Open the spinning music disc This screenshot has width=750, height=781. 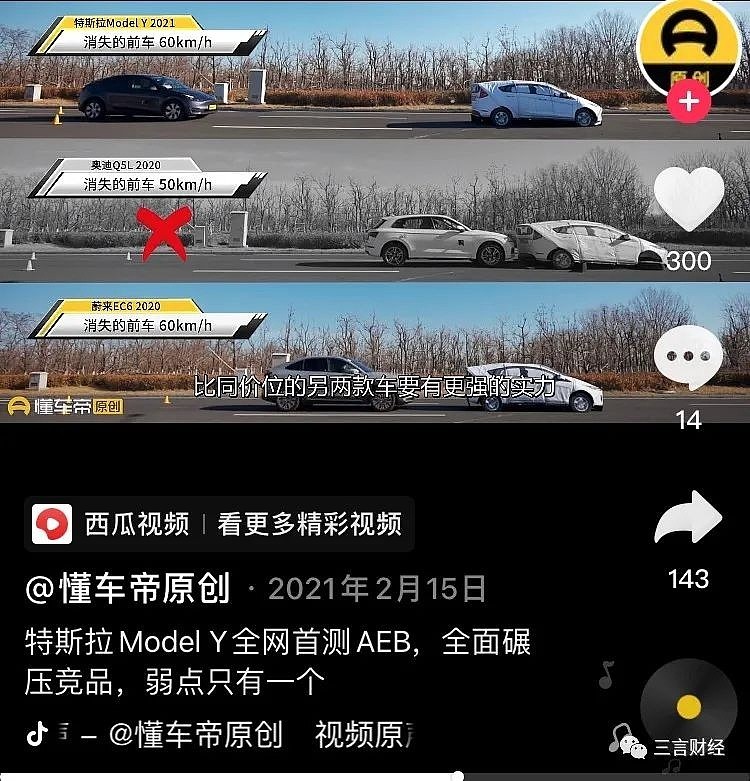[688, 707]
